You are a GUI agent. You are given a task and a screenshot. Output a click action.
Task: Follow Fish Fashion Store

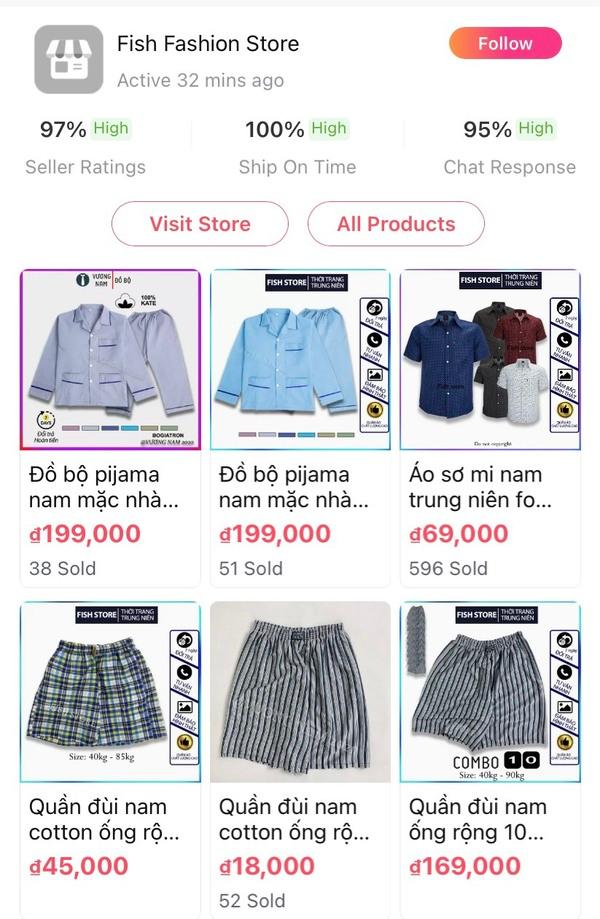[x=505, y=44]
